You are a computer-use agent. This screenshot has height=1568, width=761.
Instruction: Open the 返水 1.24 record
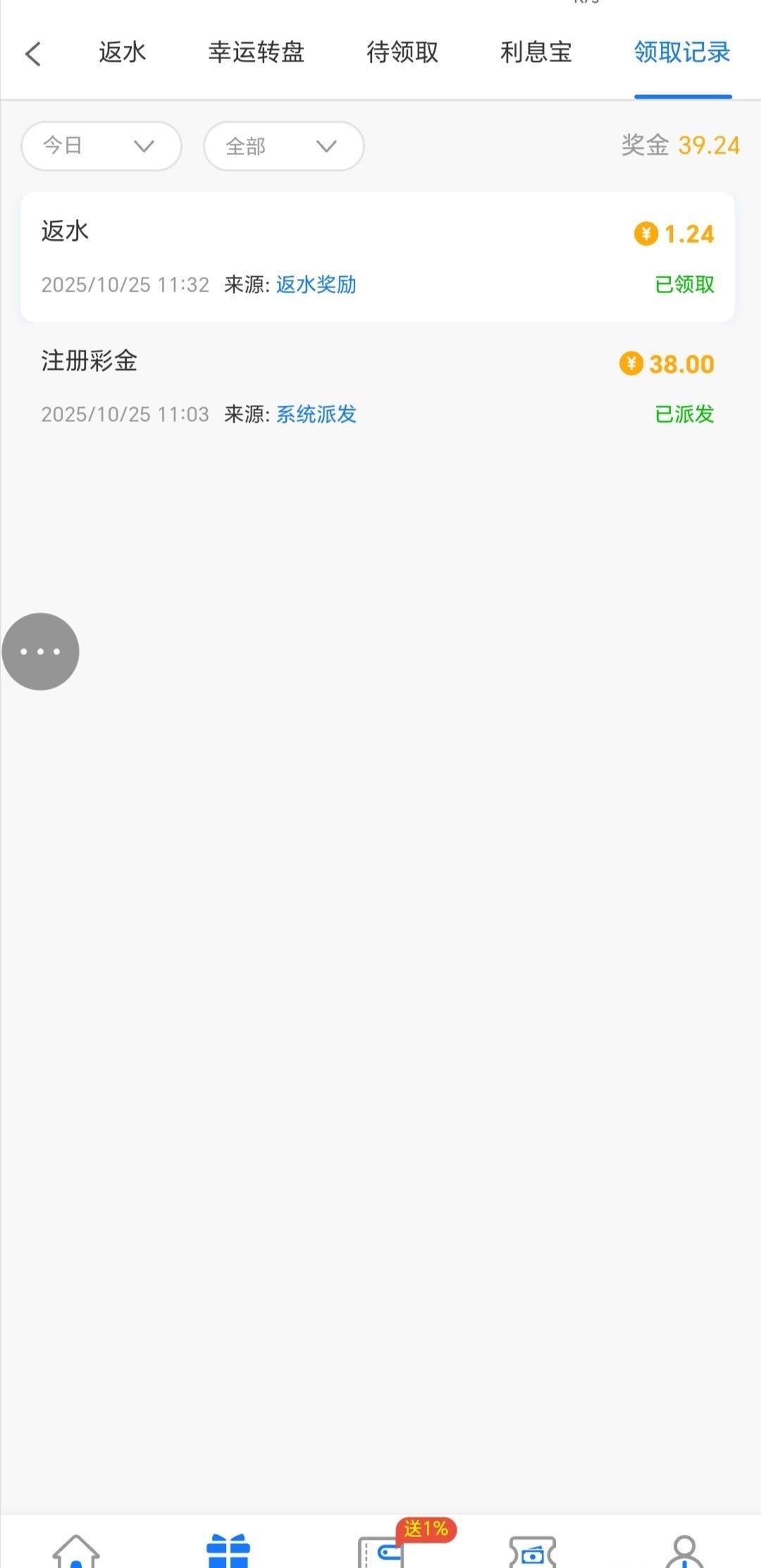tap(378, 257)
